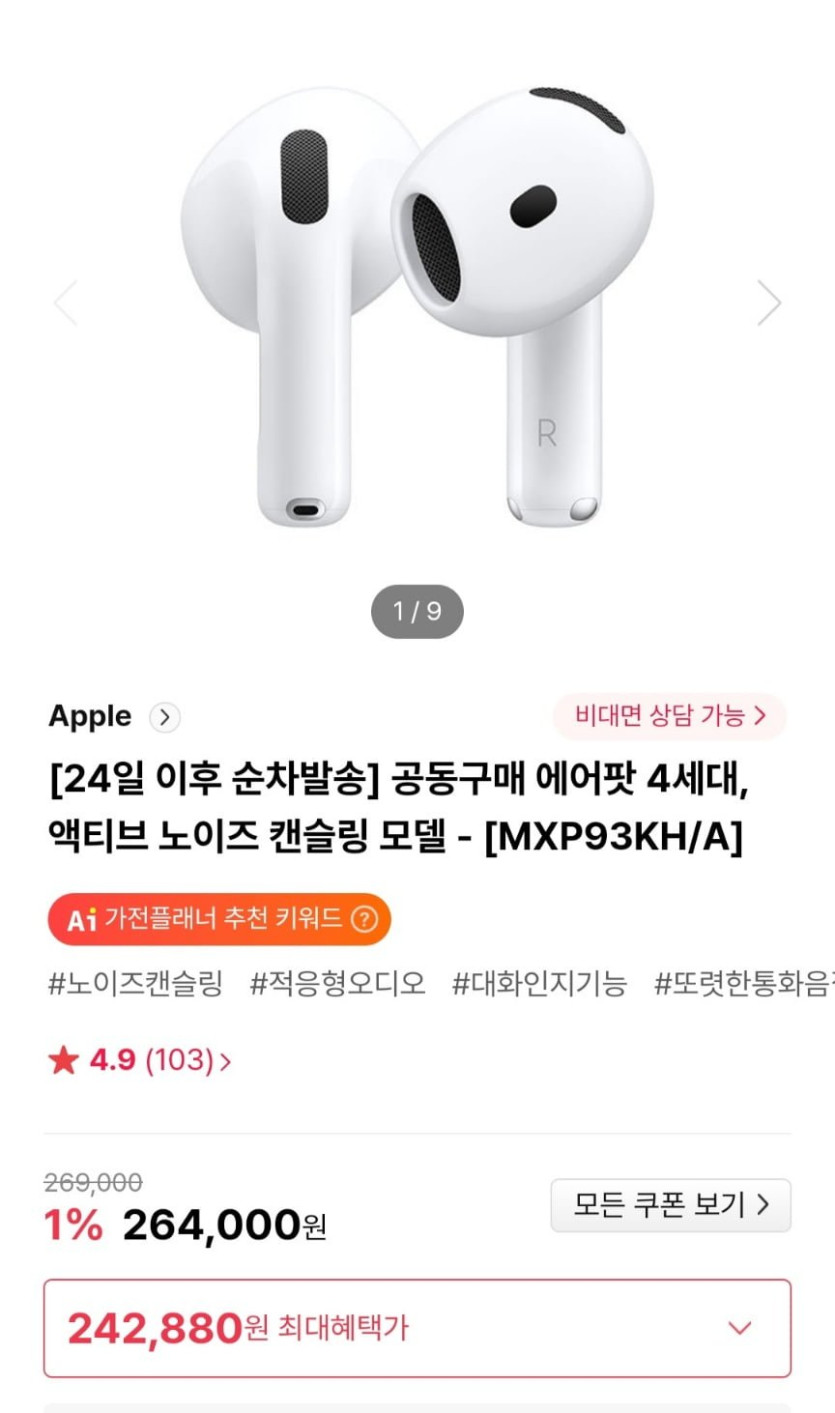Open 비대면 상담 가능 consultation

pos(670,716)
